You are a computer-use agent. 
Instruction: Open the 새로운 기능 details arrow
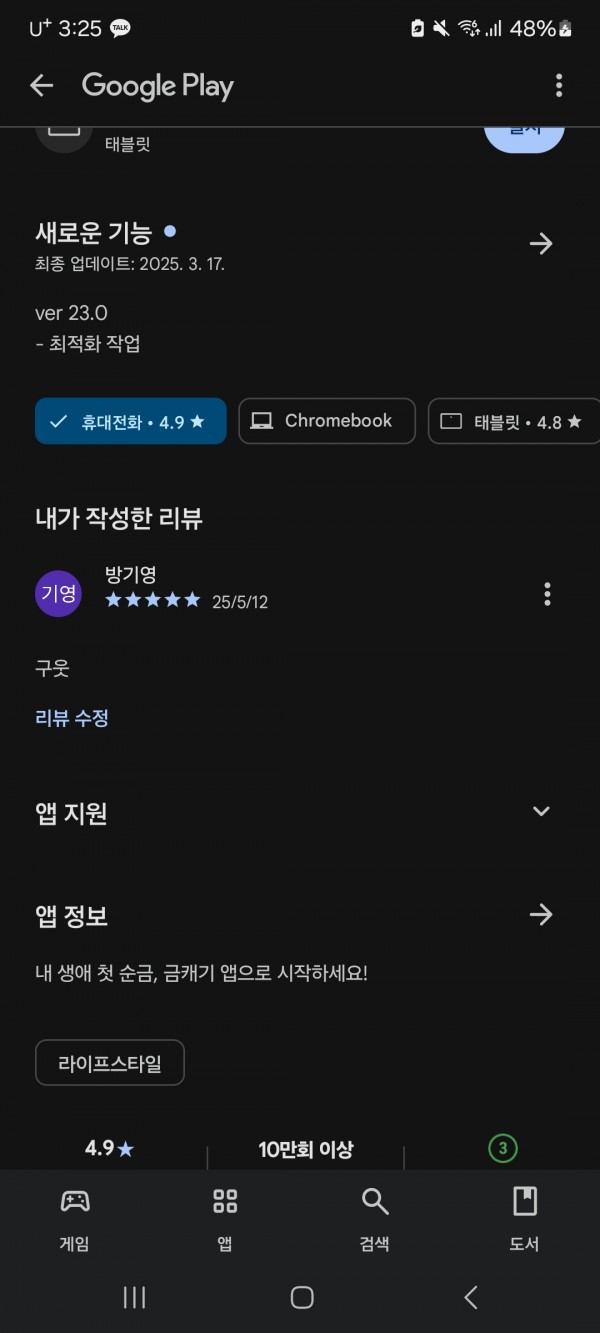pos(541,244)
